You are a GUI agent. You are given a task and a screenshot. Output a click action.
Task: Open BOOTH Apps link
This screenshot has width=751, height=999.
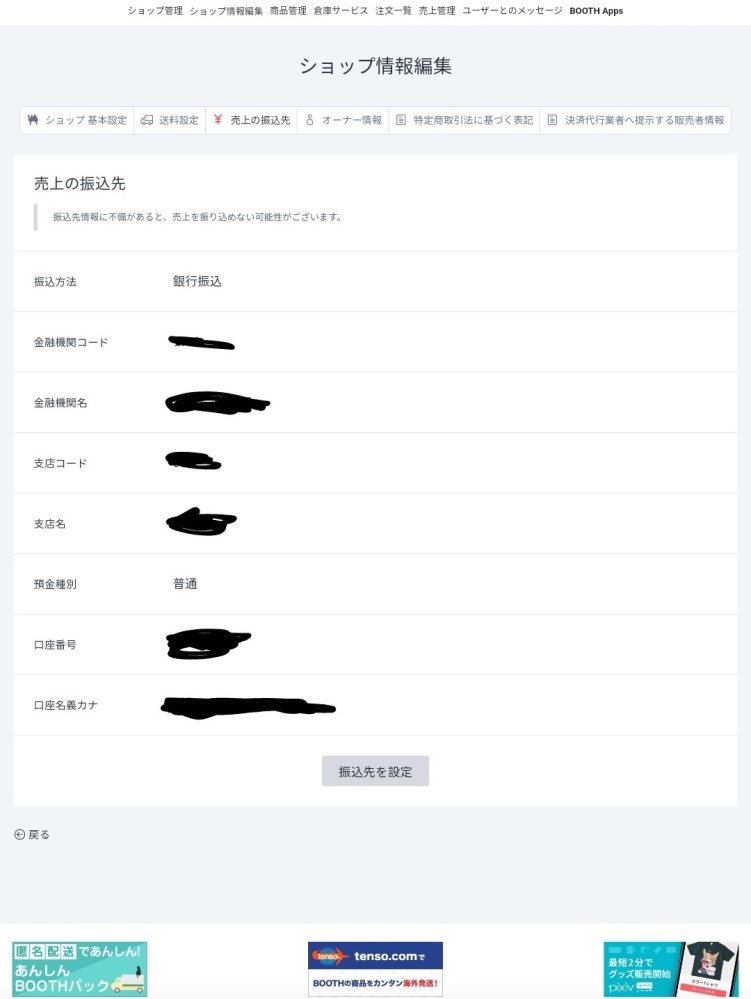pos(596,10)
